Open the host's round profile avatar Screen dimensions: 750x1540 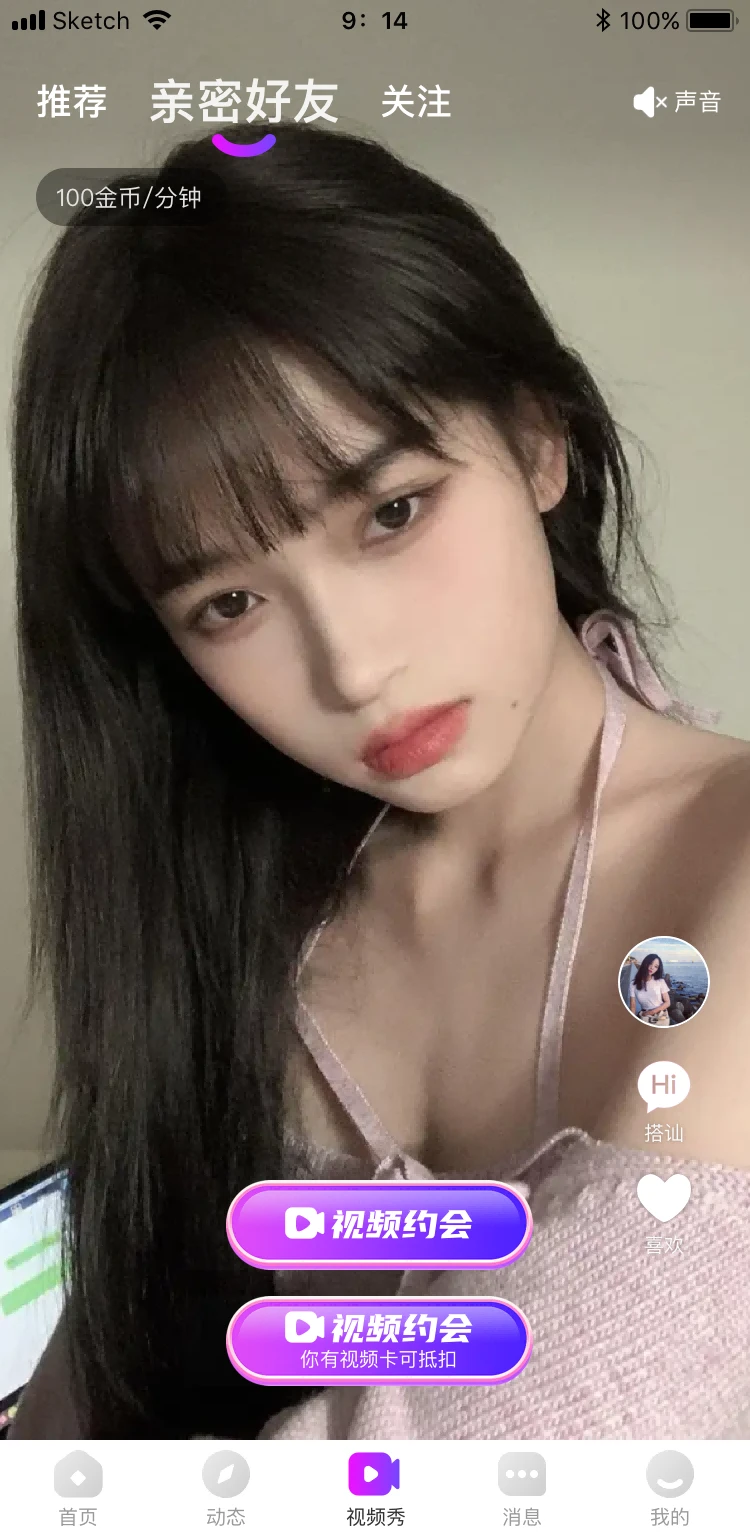(664, 982)
